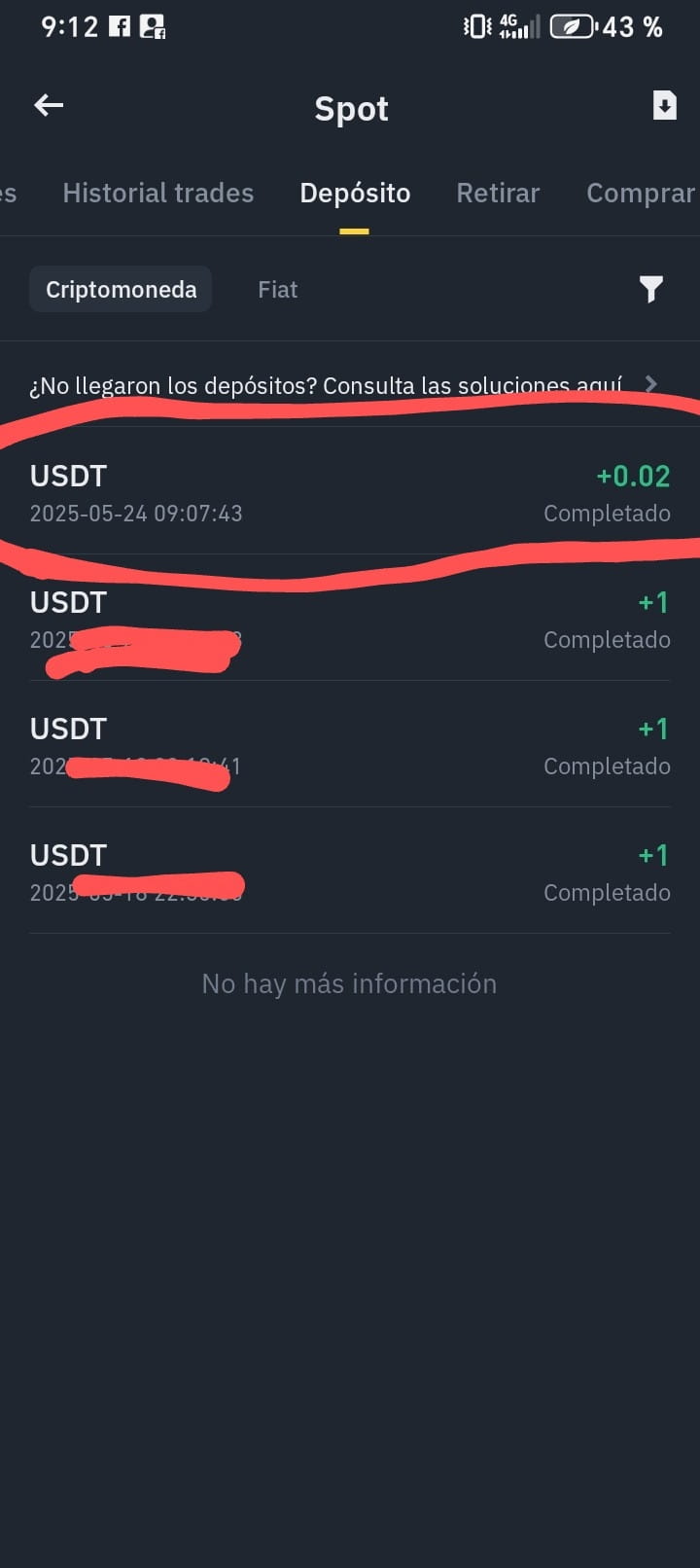Open the USDT +0.02 deposit details

(x=350, y=493)
